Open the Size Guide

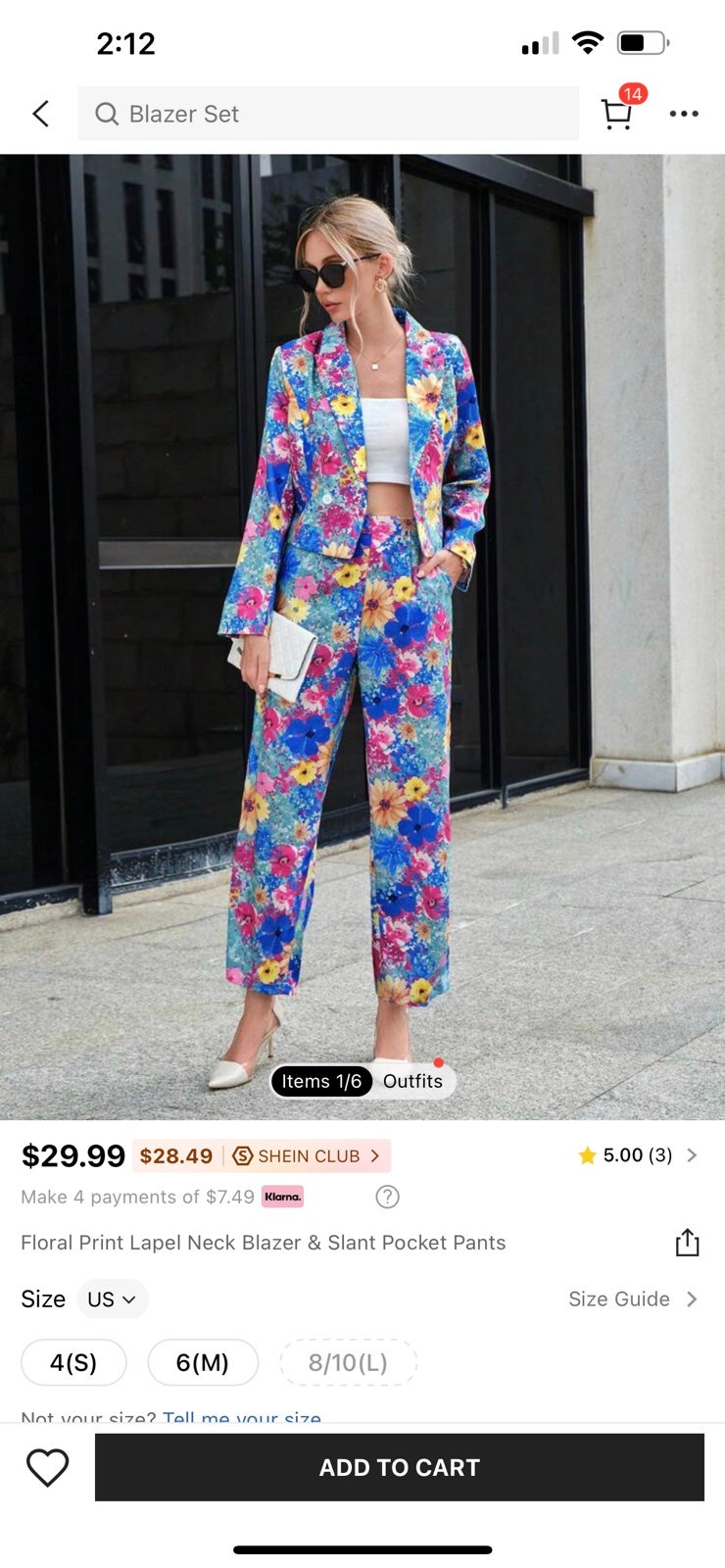632,1298
